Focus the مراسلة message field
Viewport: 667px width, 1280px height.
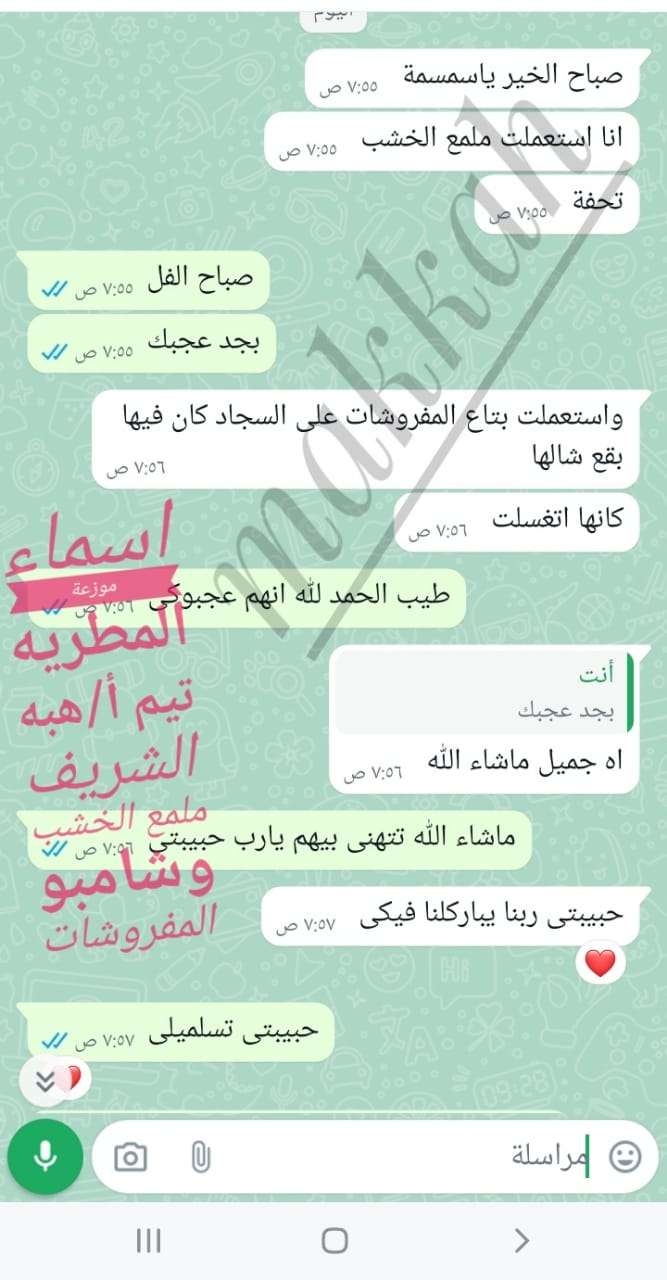[400, 1158]
